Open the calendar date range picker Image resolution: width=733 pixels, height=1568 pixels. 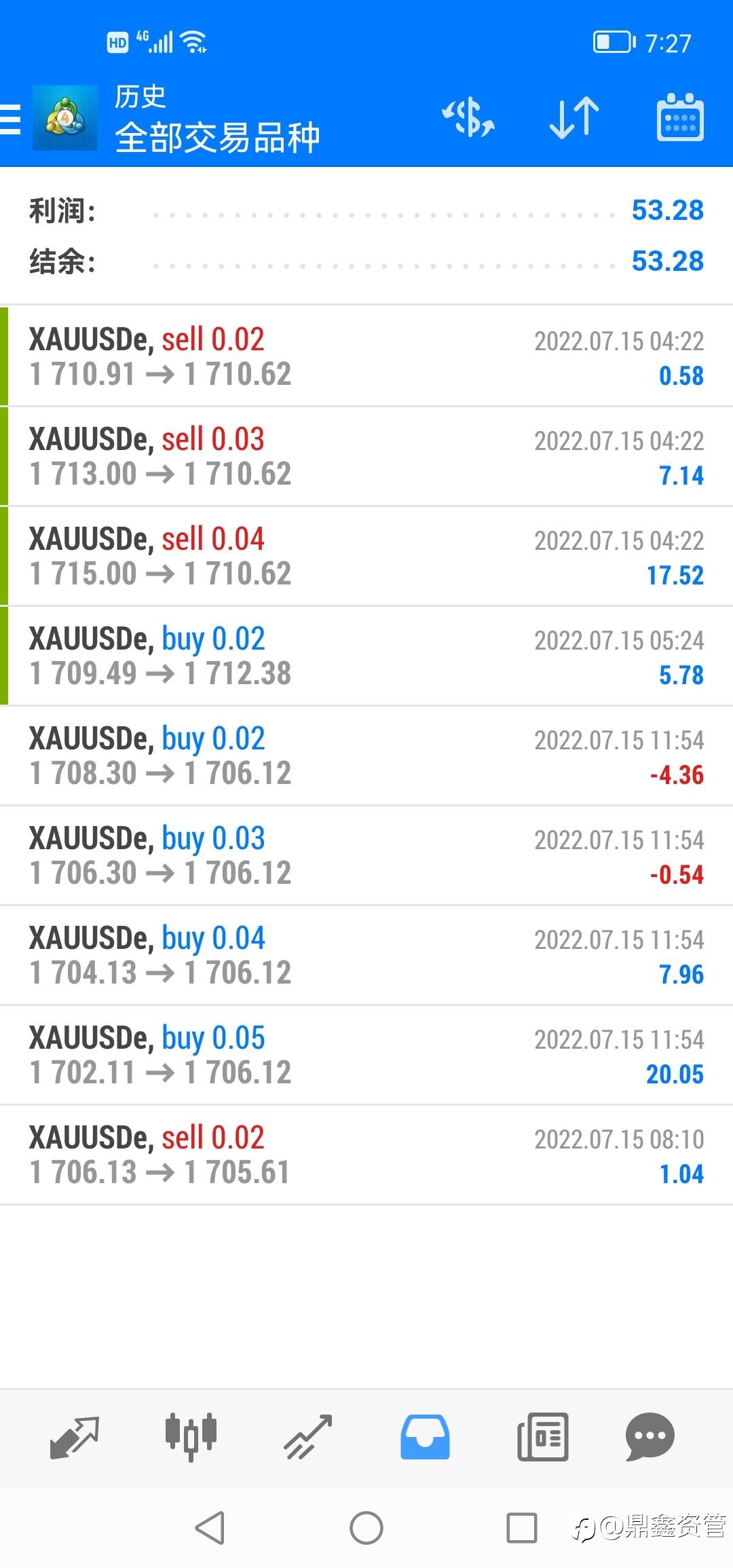pos(680,117)
